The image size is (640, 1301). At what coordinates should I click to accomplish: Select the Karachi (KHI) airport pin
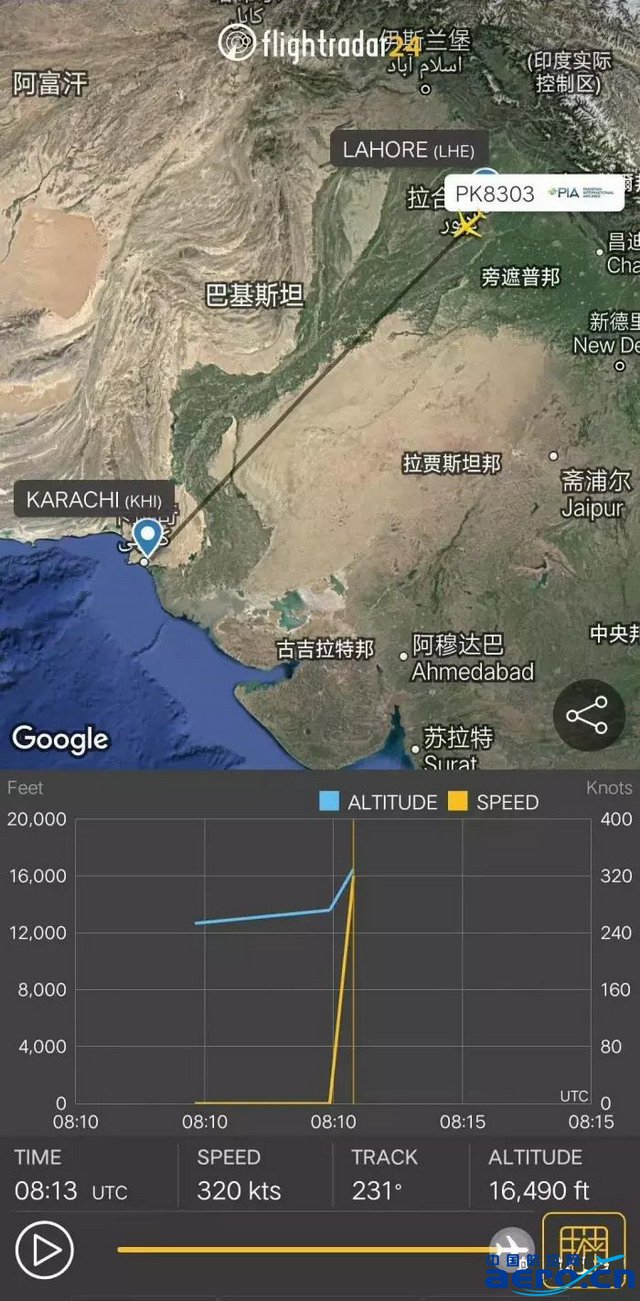pos(149,537)
